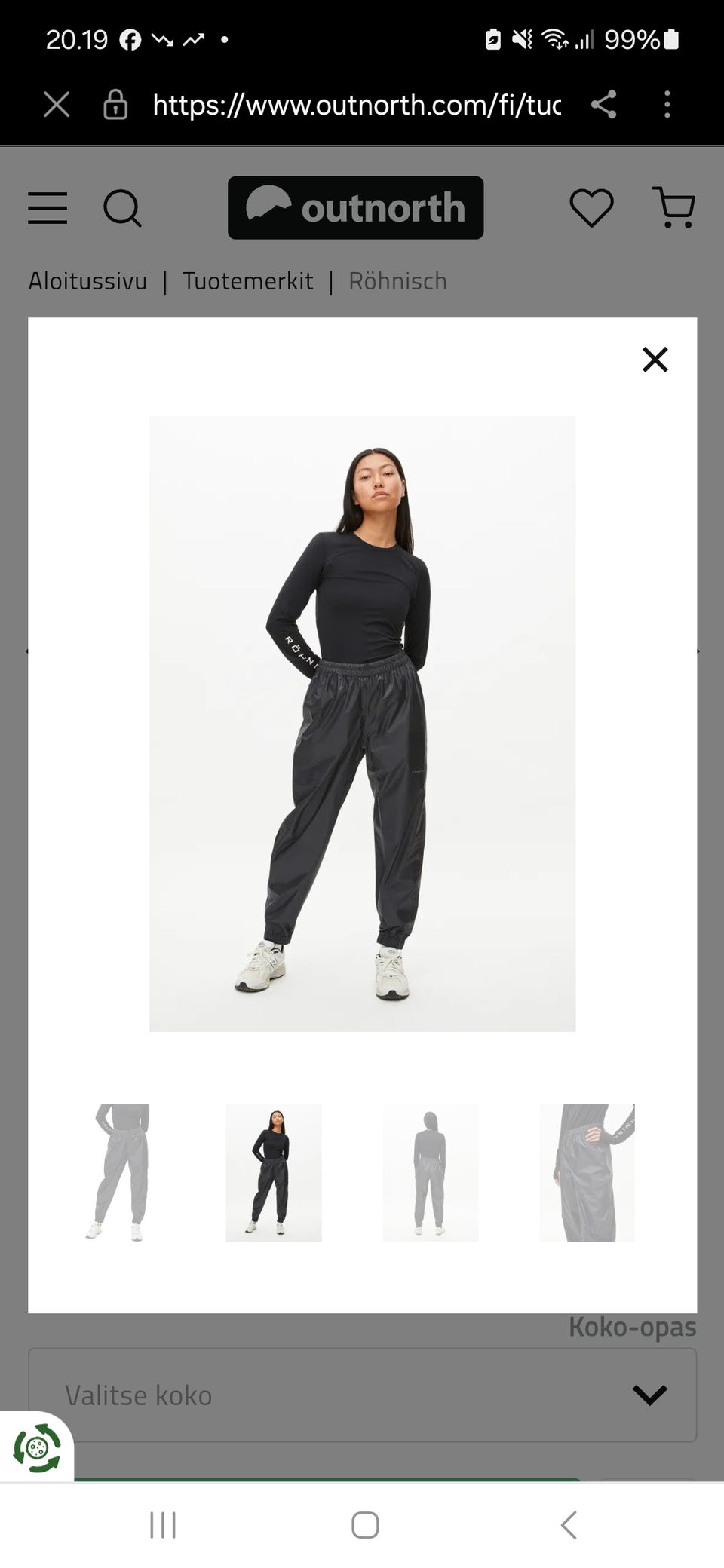724x1568 pixels.
Task: Go back with system back button
Action: coord(569,1524)
